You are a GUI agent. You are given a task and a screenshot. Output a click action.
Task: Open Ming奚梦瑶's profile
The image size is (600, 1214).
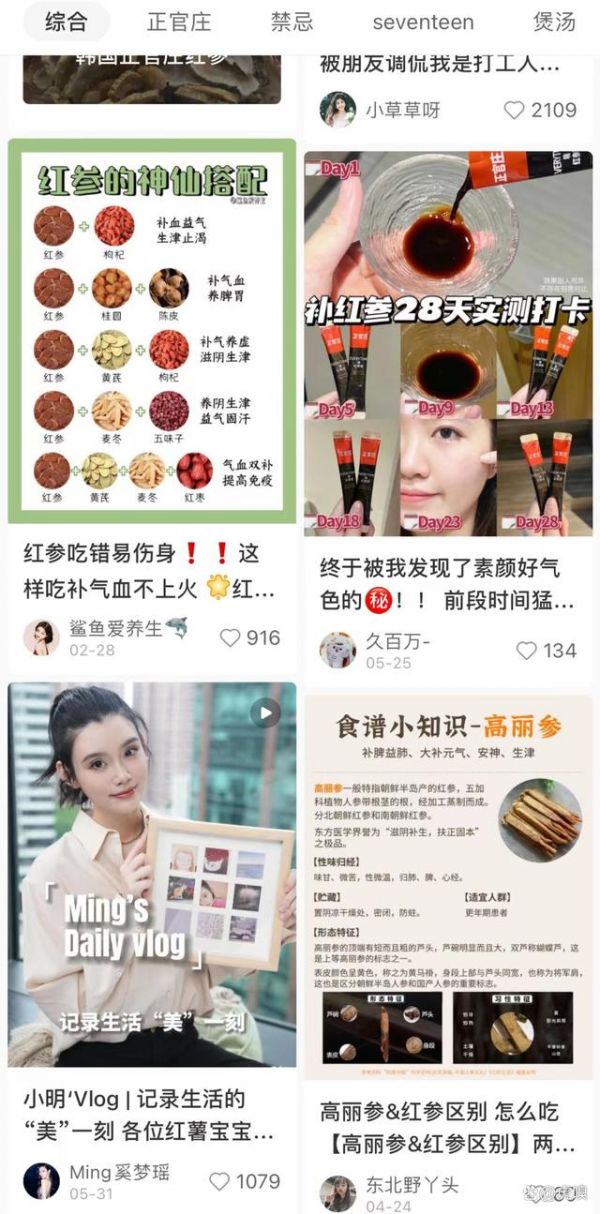pos(42,1180)
